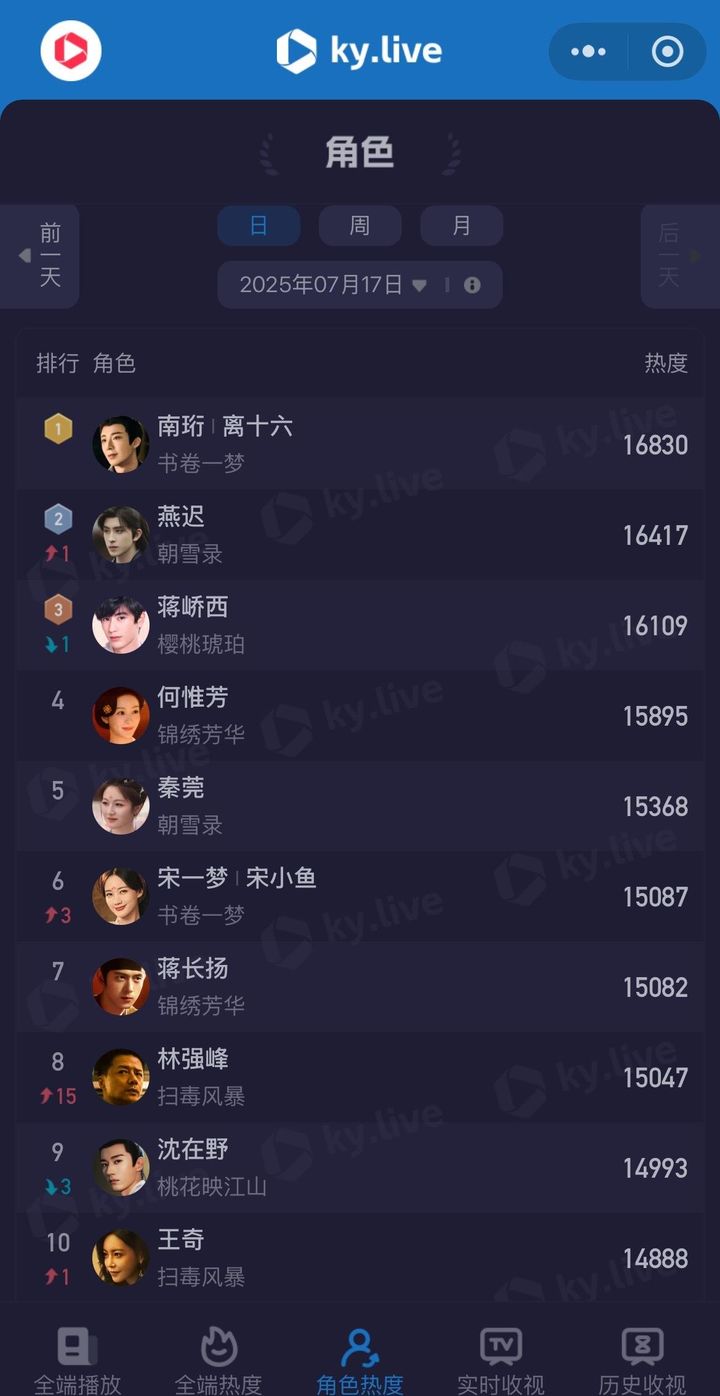This screenshot has width=720, height=1396.
Task: View details for 蒋峤西 in 樱桃琥珀
Action: (360, 625)
